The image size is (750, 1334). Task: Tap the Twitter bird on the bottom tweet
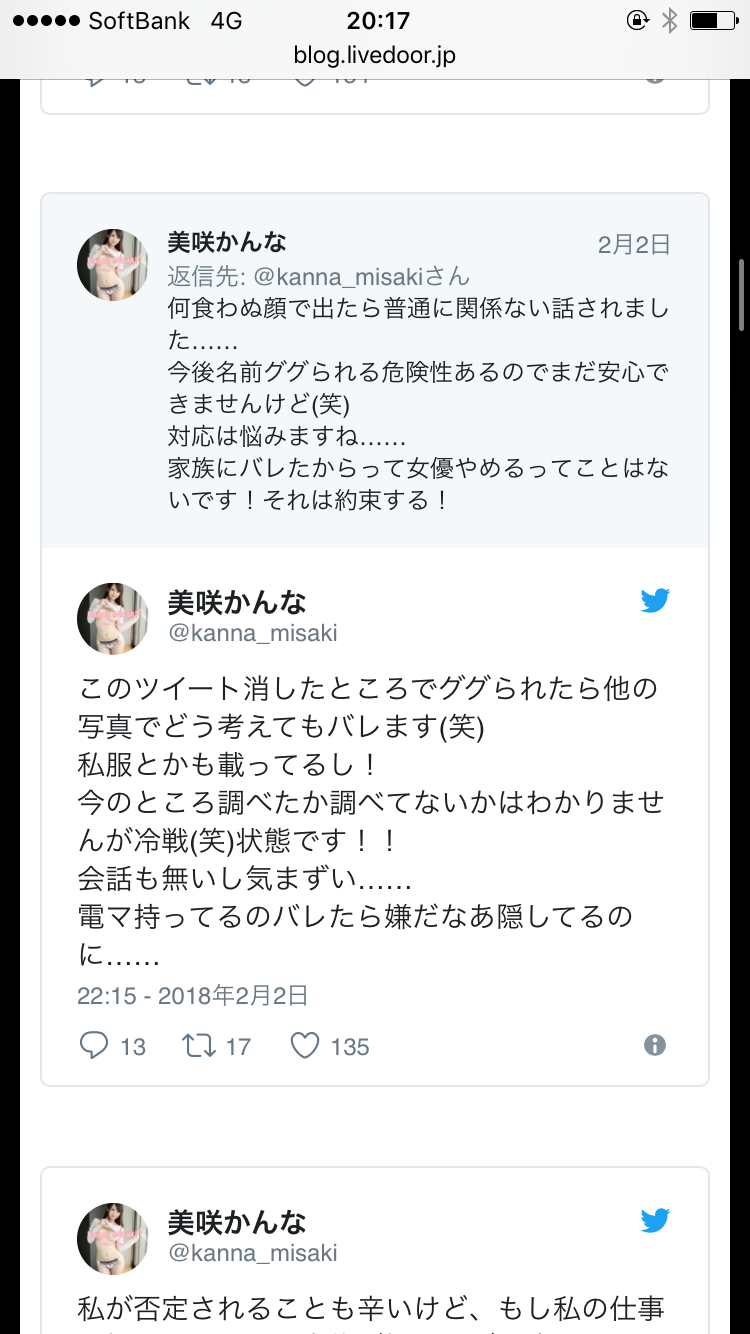(x=655, y=1221)
